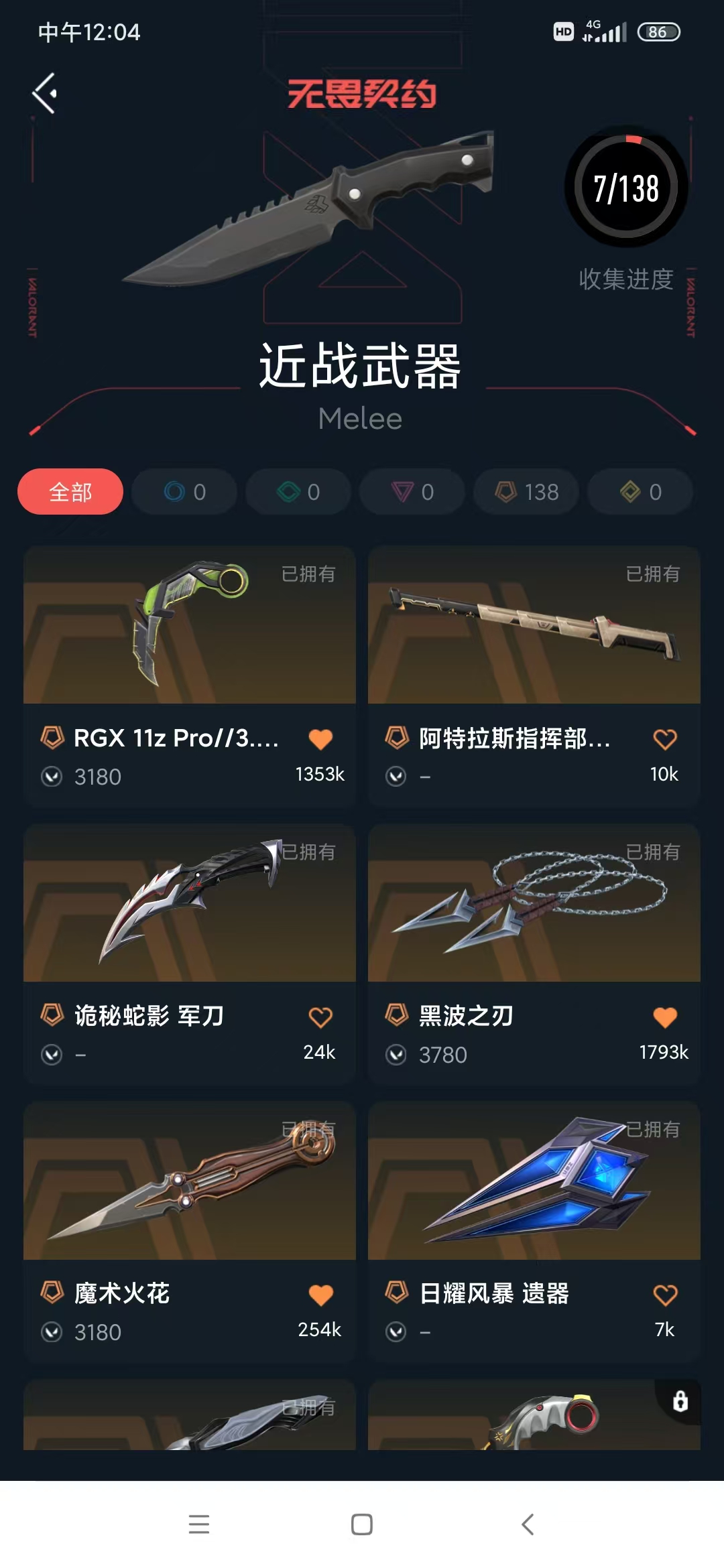724x1568 pixels.
Task: Filter by the yellow diamond tier
Action: pyautogui.click(x=640, y=492)
